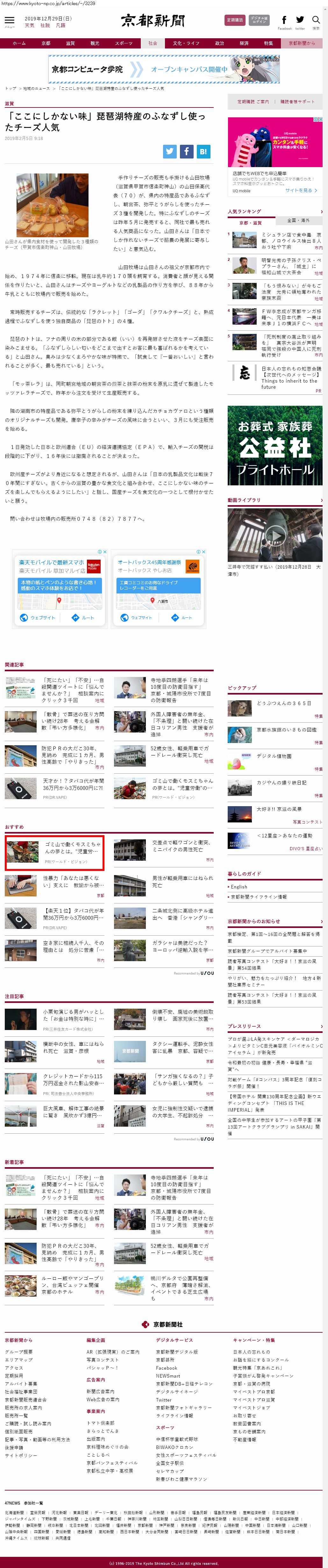The width and height of the screenshot is (328, 1568).
Task: Open the デジタル版 login button
Action: point(259,20)
